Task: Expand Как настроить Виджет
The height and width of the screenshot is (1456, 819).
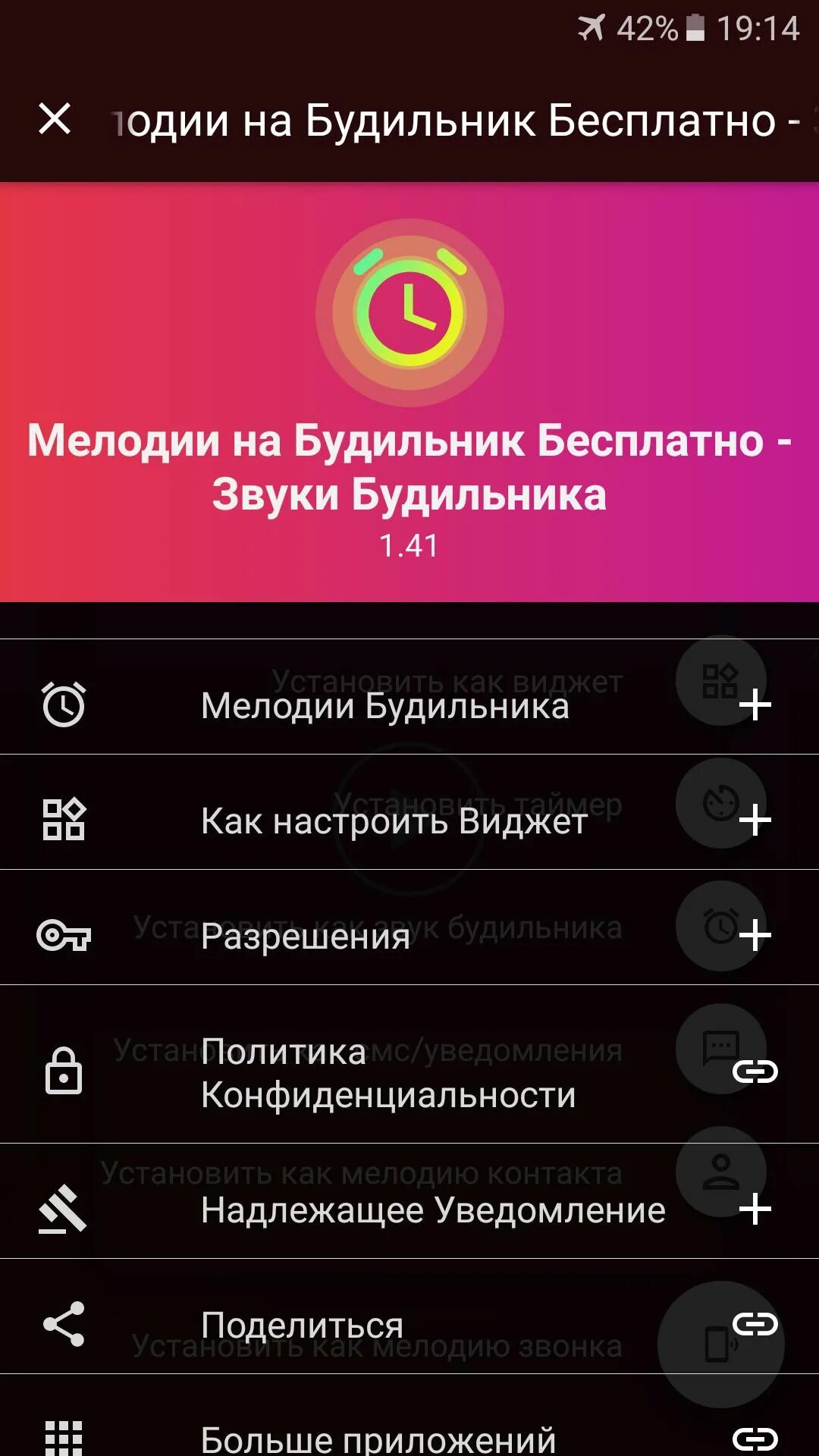Action: click(x=755, y=821)
